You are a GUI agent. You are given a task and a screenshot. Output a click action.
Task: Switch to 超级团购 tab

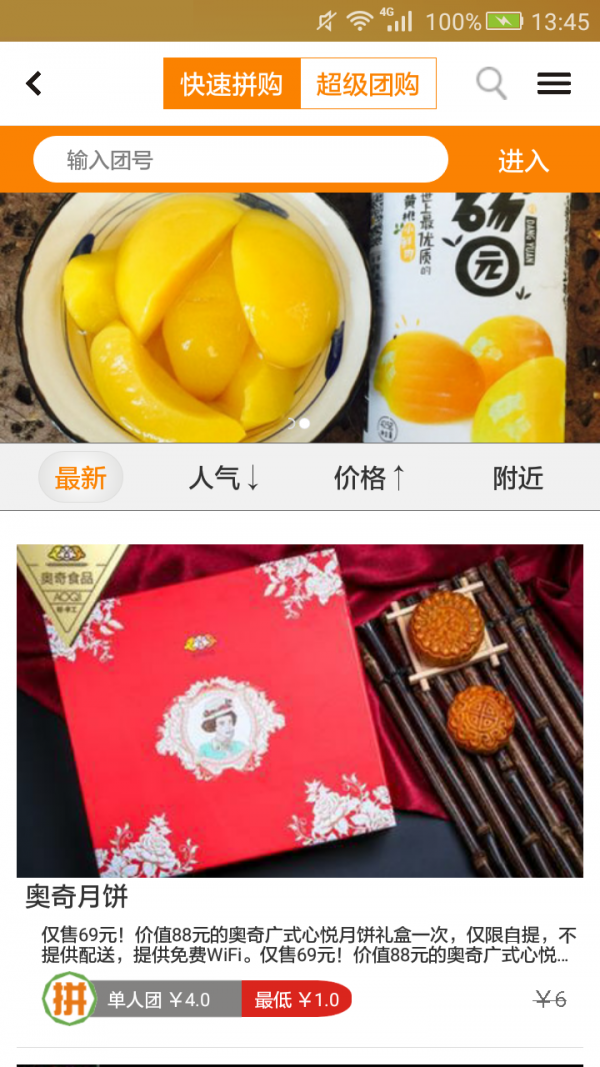click(x=368, y=84)
